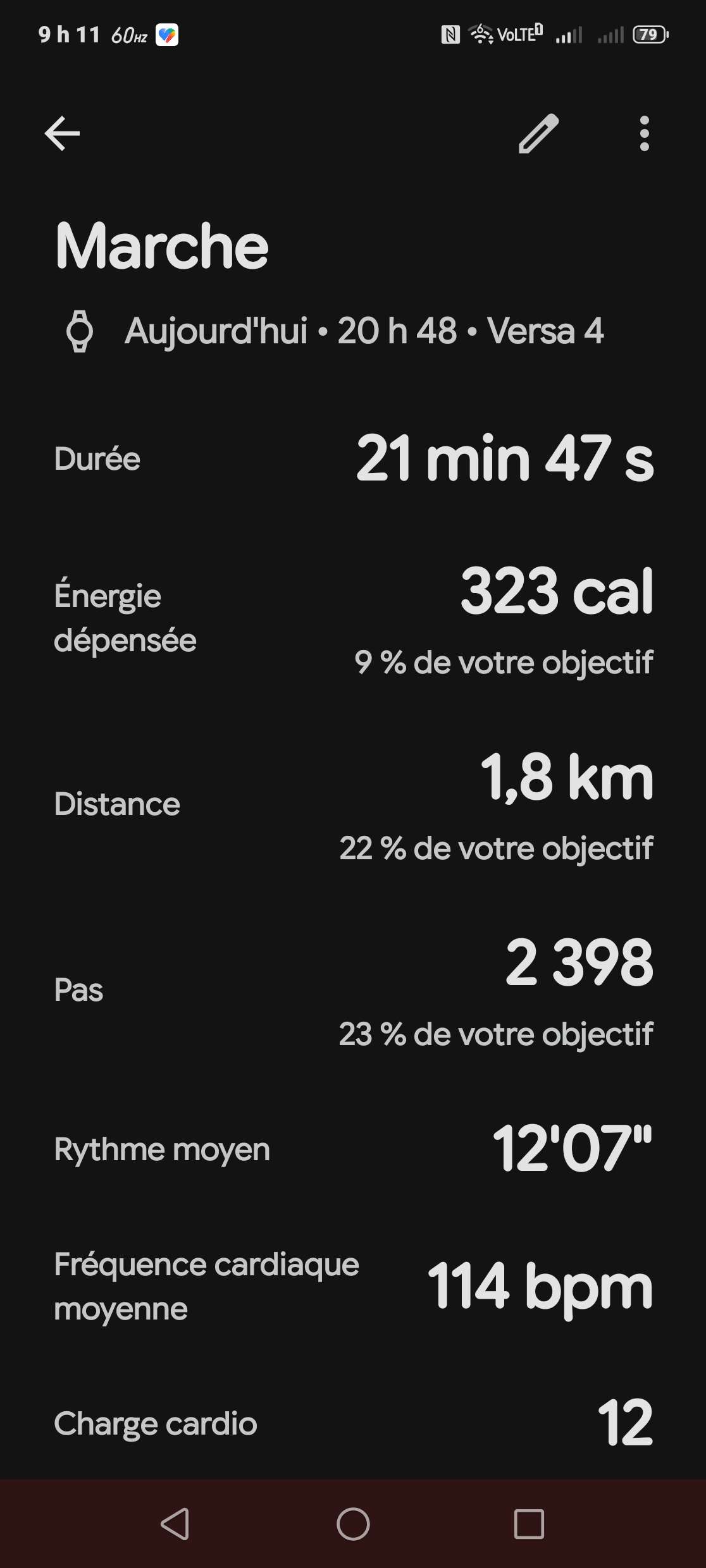Open the three-dot overflow menu
This screenshot has width=706, height=1568.
[644, 133]
